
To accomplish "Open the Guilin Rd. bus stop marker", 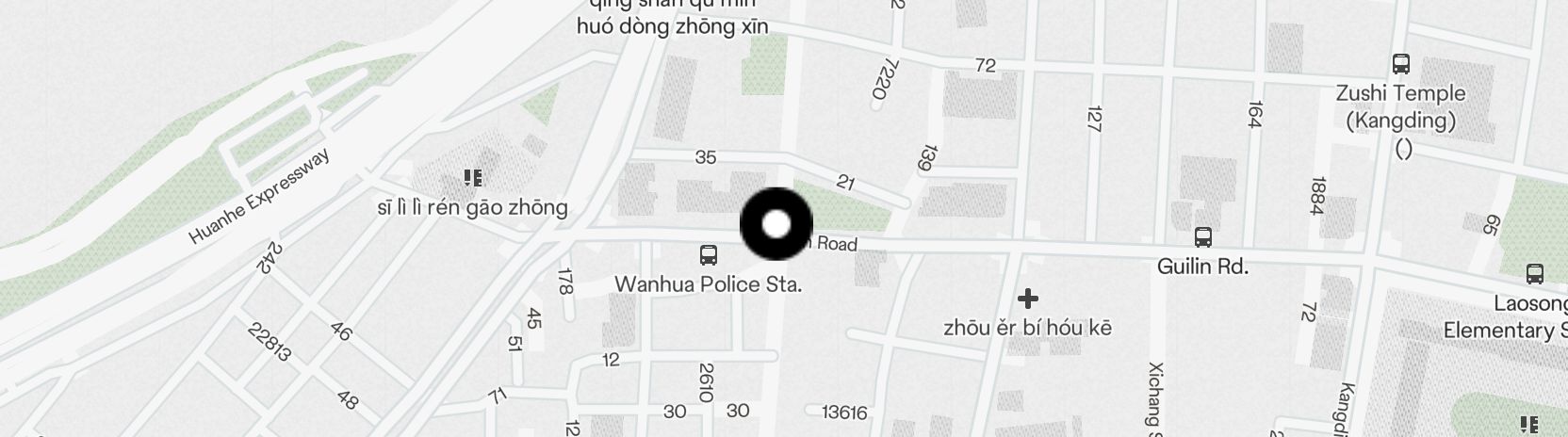I will tap(1202, 236).
